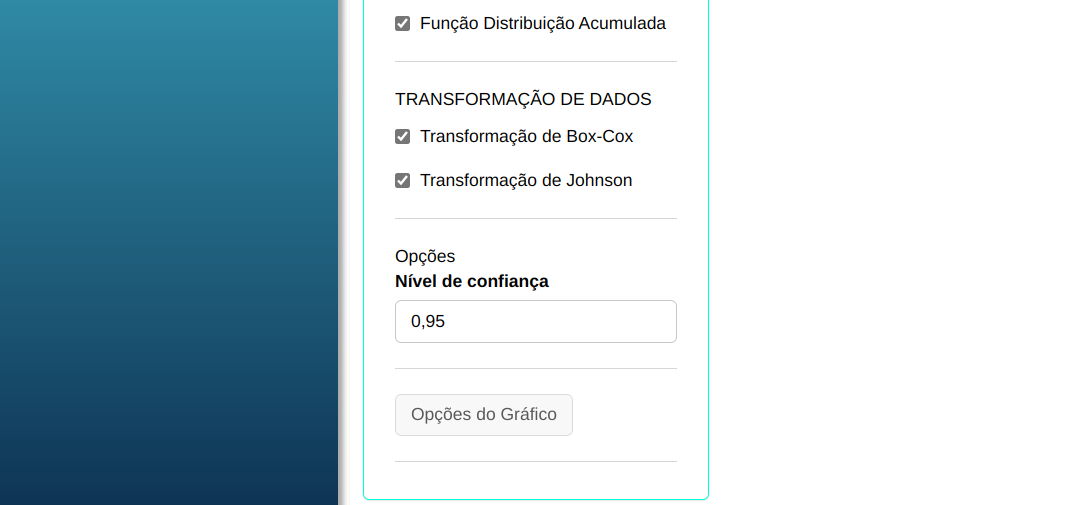Open Opções do Gráfico
The width and height of the screenshot is (1075, 505).
click(483, 415)
